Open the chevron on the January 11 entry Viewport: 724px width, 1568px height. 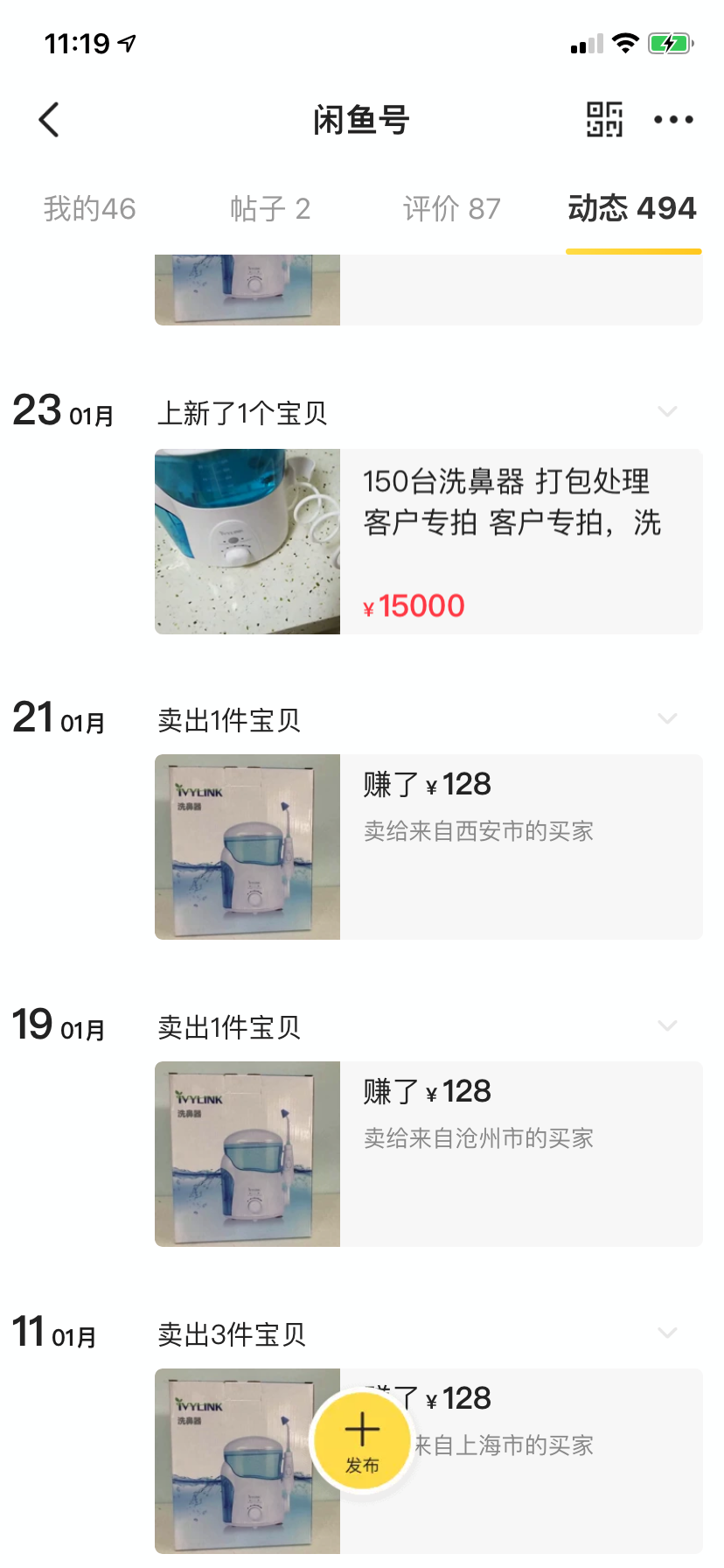667,1332
